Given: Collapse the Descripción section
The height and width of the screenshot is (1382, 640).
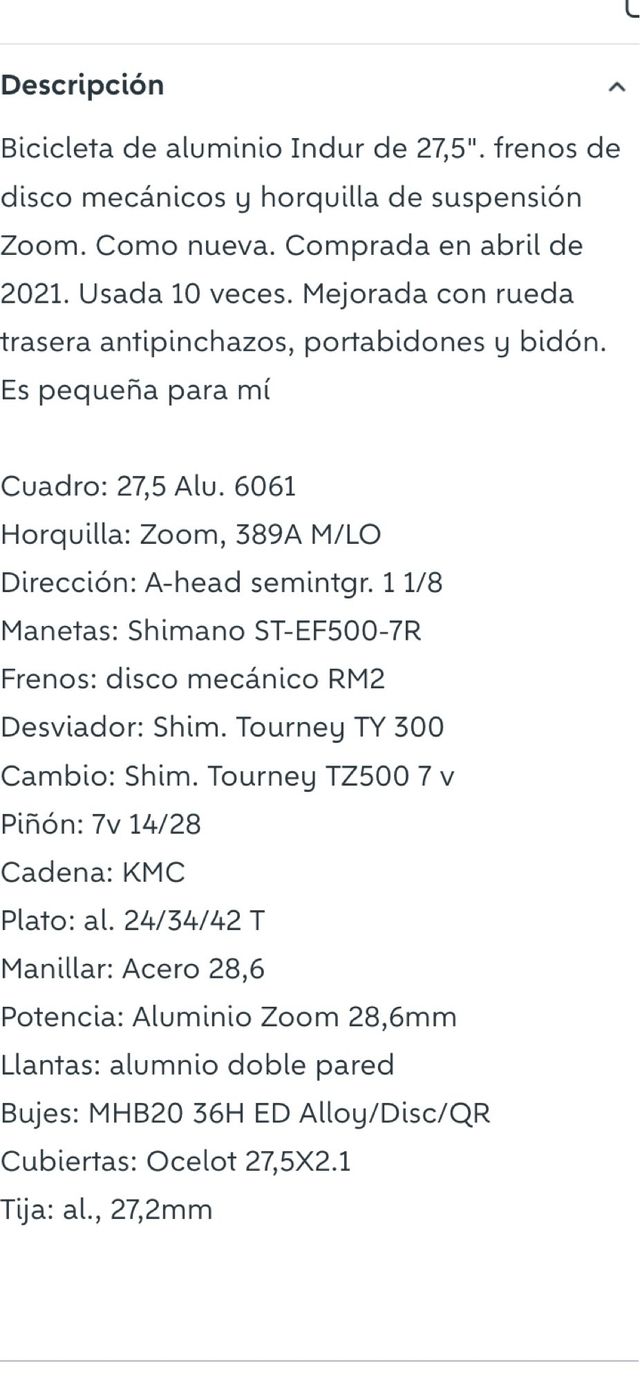Looking at the screenshot, I should (x=616, y=87).
